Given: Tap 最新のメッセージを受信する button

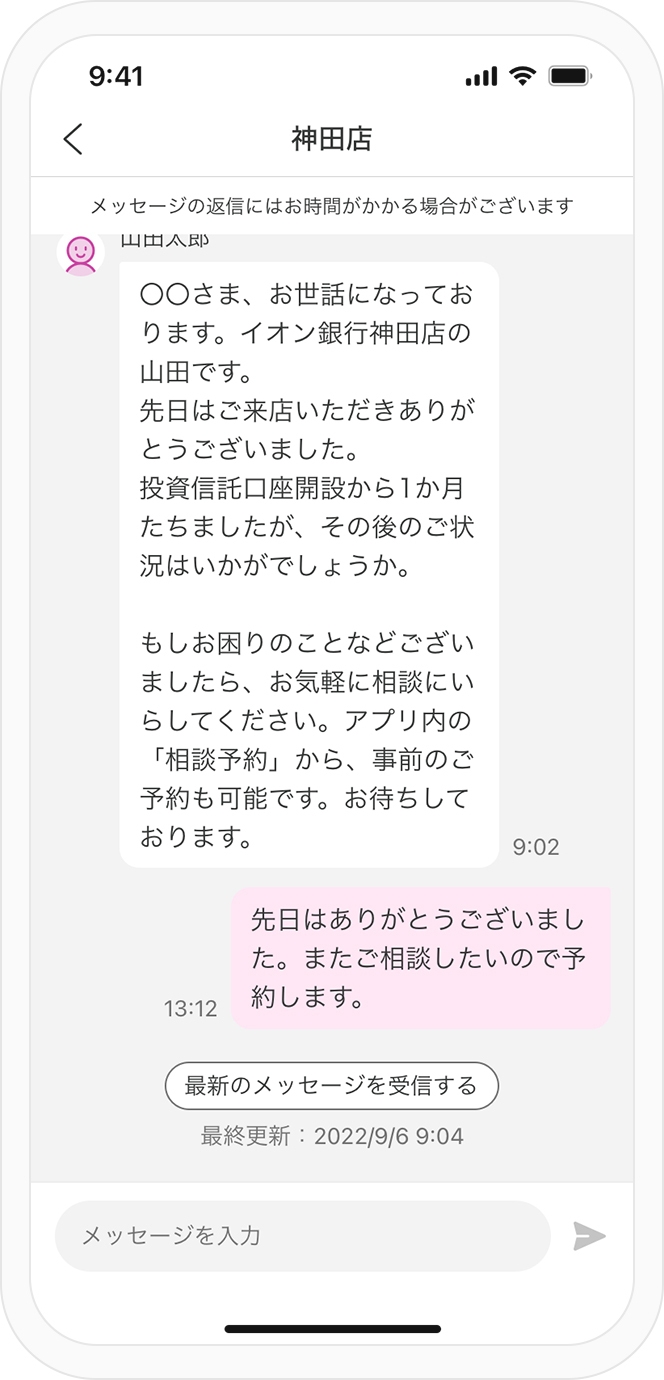Looking at the screenshot, I should [331, 1085].
